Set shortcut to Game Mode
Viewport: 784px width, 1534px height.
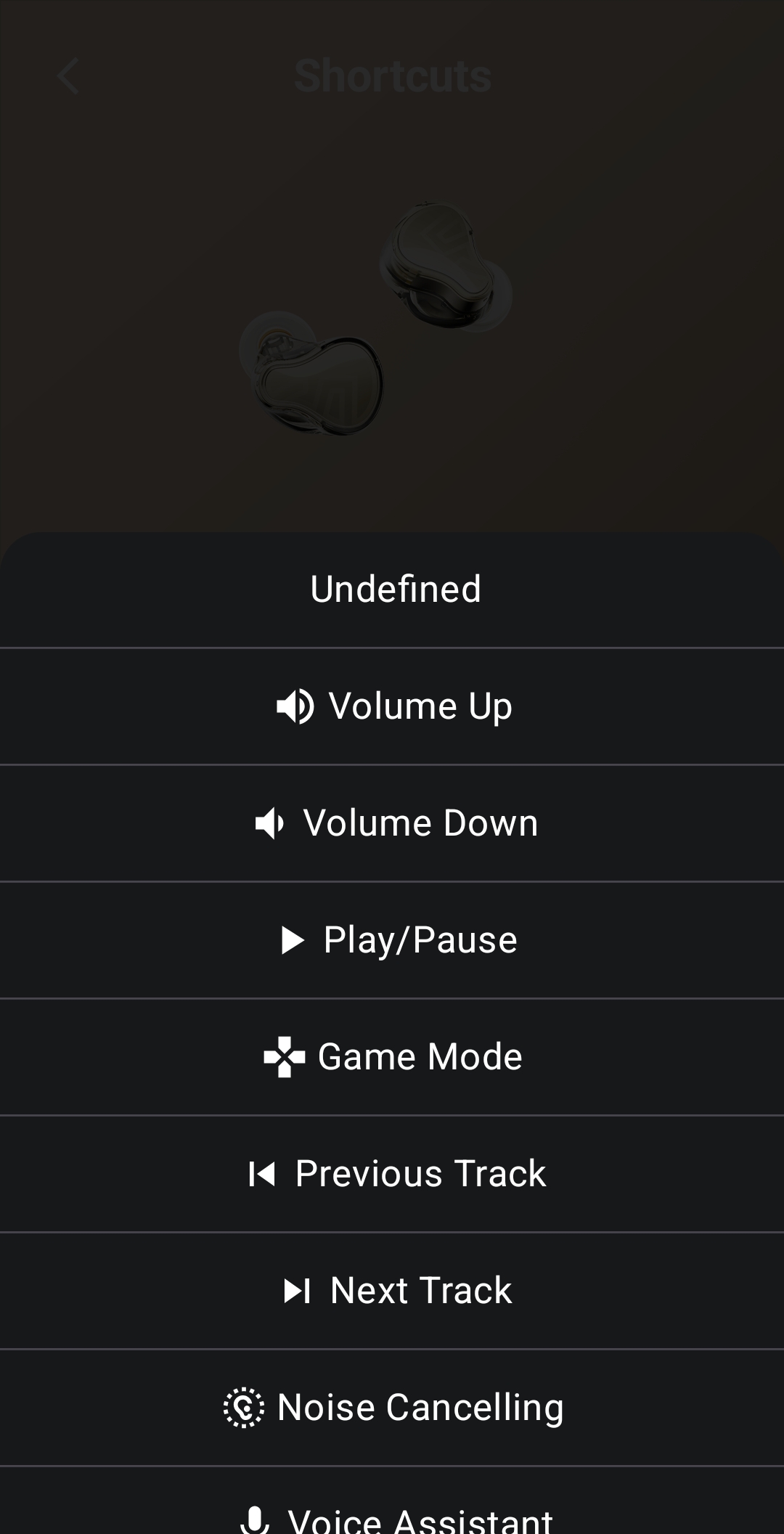pyautogui.click(x=396, y=1056)
